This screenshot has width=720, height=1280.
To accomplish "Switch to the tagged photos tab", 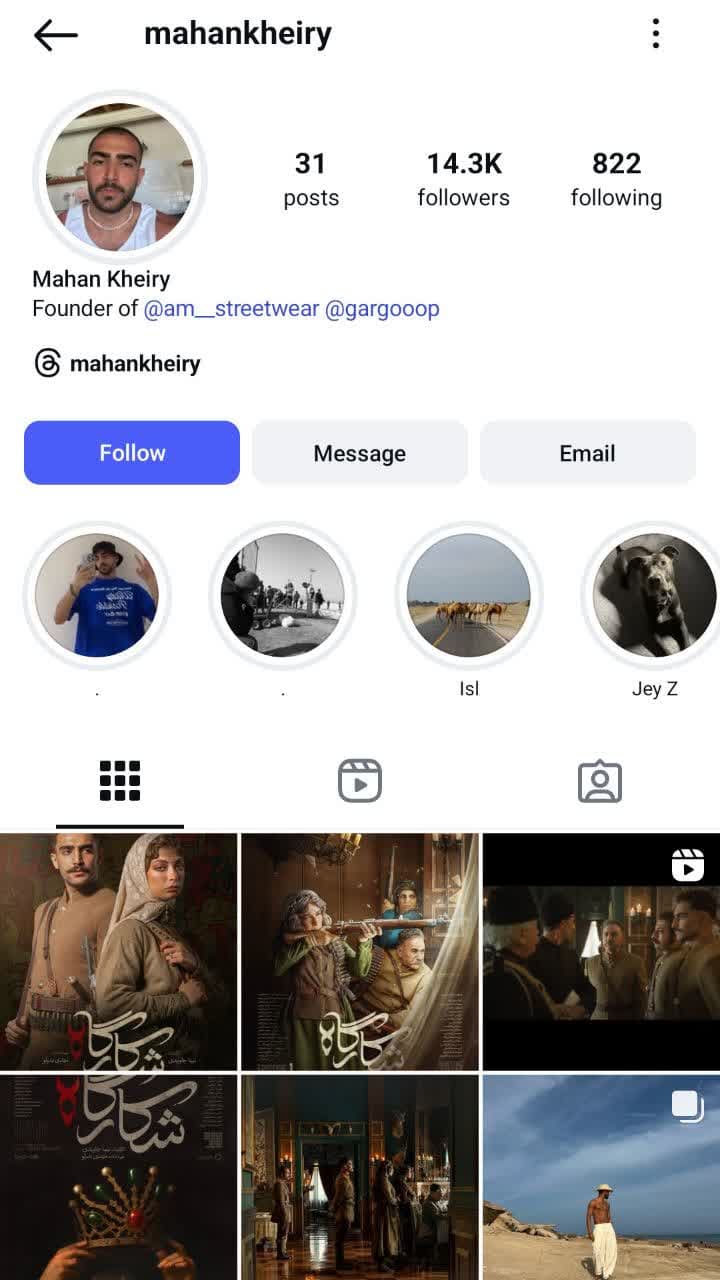I will [600, 781].
